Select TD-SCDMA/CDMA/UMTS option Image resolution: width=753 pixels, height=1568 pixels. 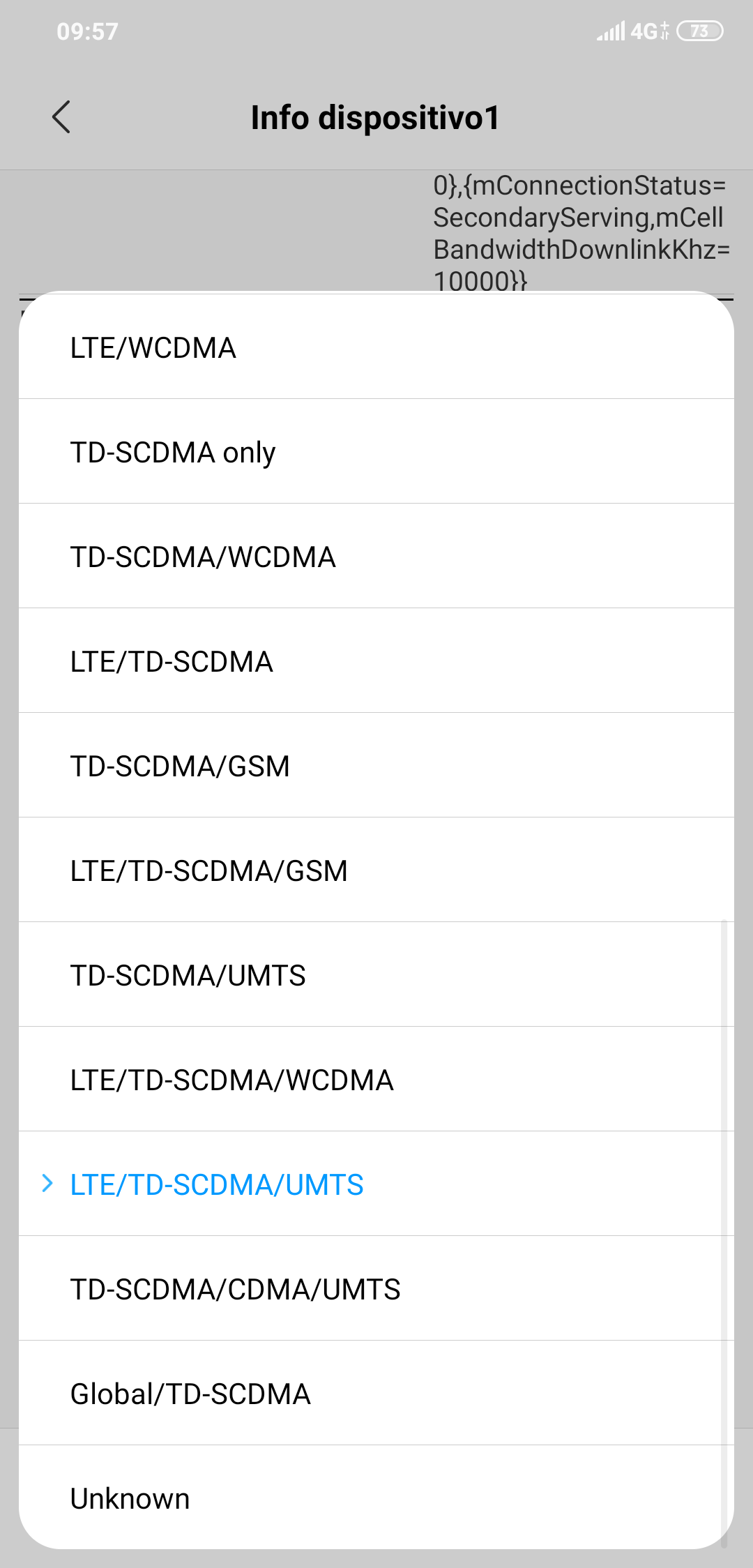(x=376, y=1288)
